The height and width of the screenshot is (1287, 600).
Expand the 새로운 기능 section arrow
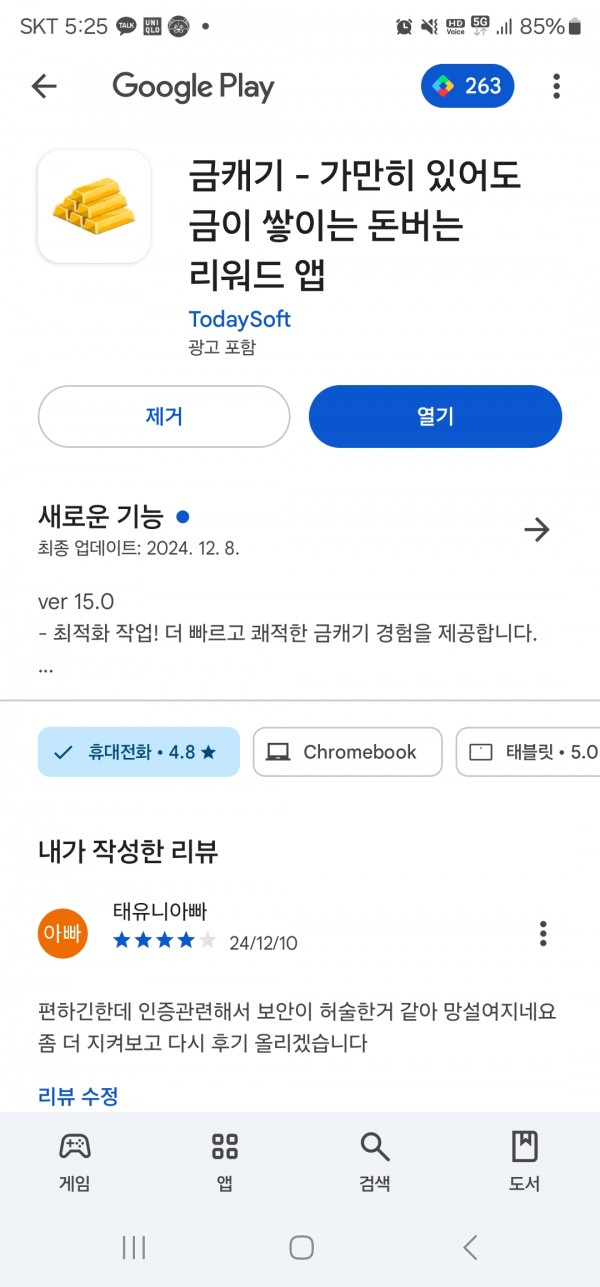[x=537, y=529]
